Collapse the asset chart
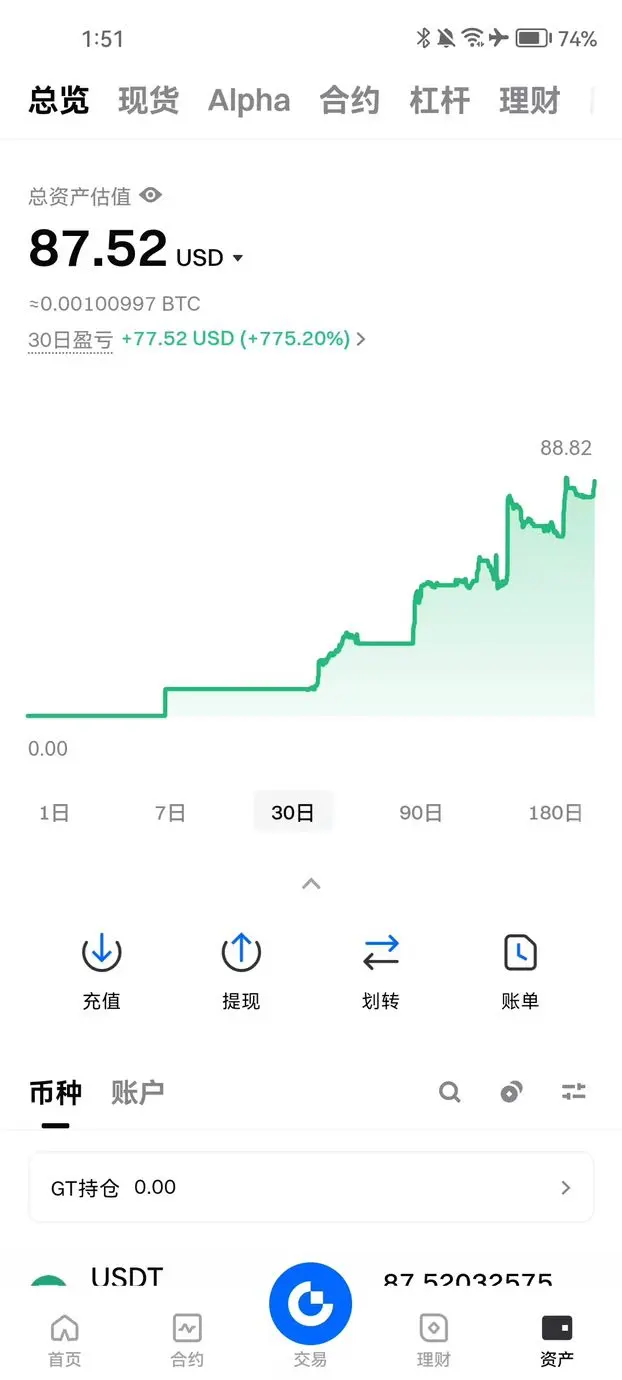Image resolution: width=622 pixels, height=1380 pixels. click(311, 884)
